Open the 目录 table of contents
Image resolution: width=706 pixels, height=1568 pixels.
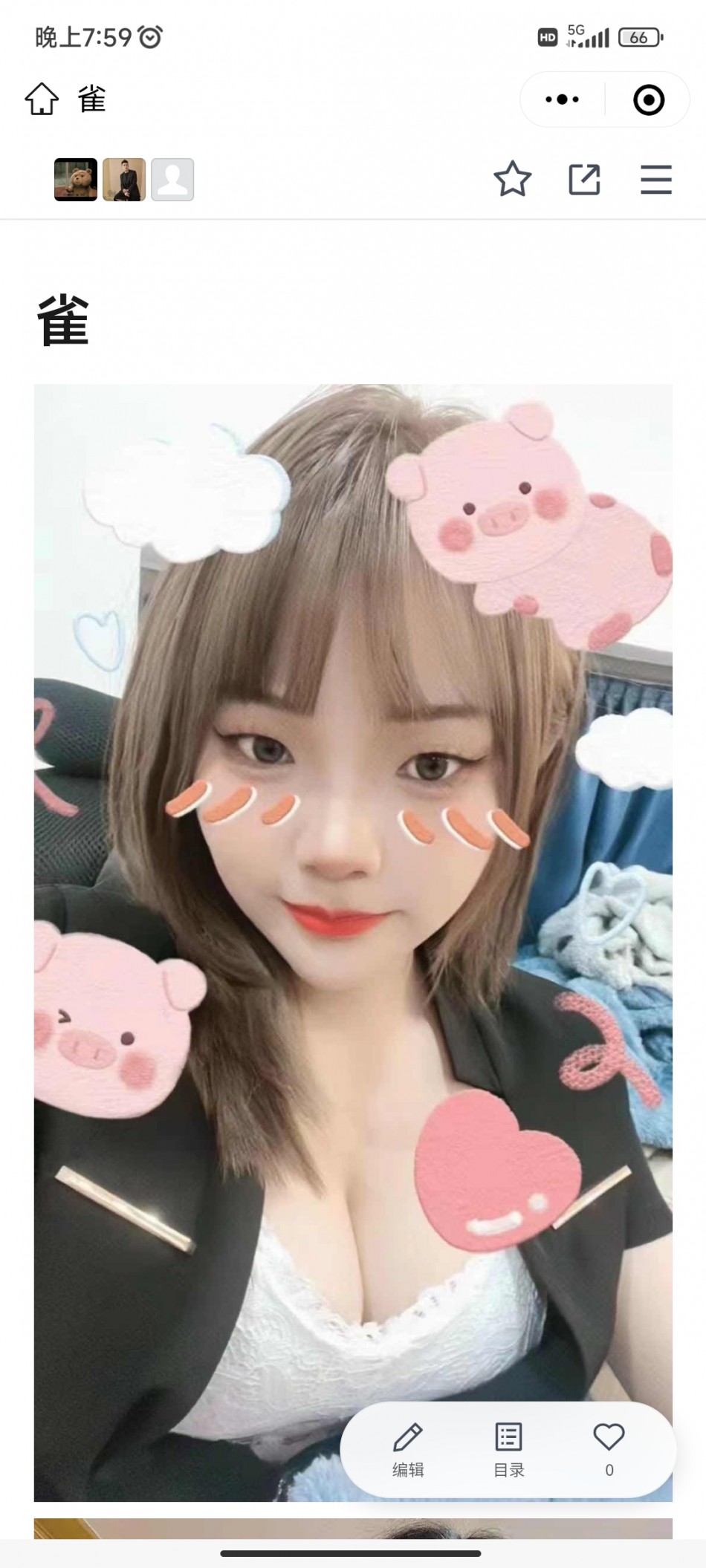[x=509, y=1449]
